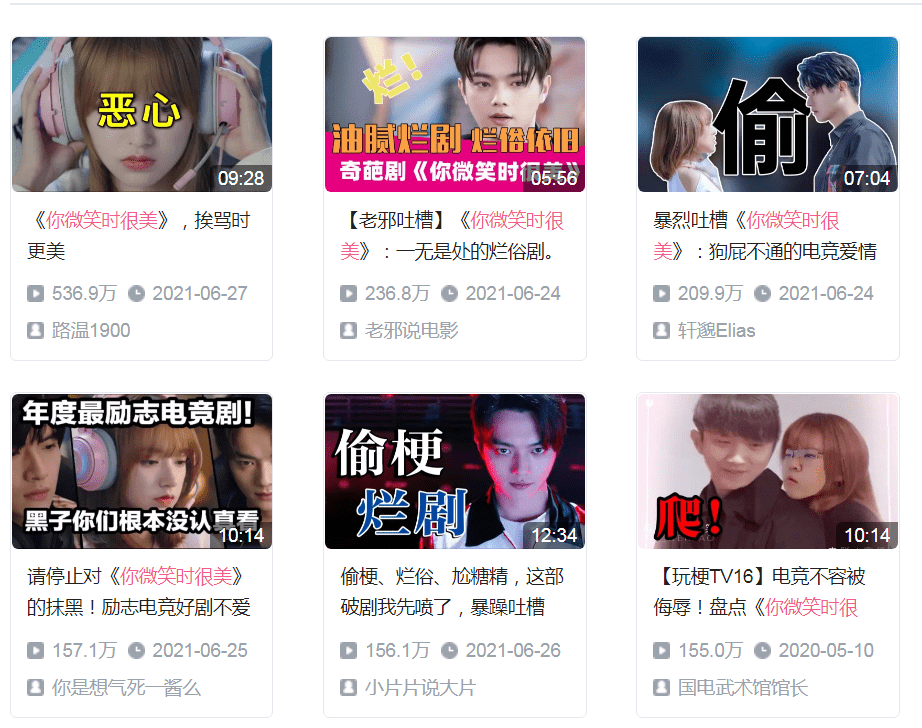The height and width of the screenshot is (728, 922).
Task: Play the 年度最励志电竞剧 video thumbnail
Action: point(141,471)
